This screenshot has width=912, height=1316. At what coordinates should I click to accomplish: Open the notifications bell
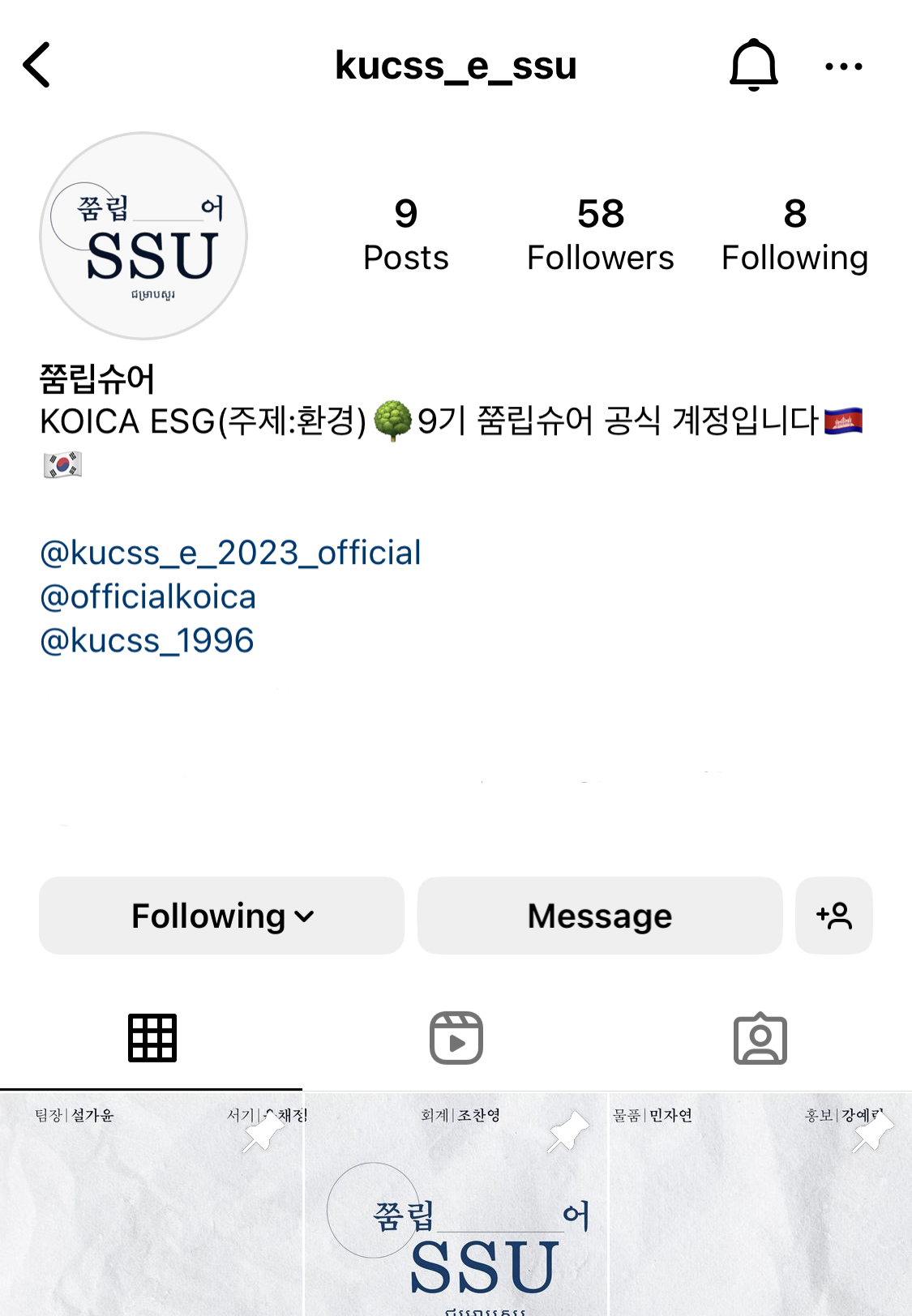pos(754,65)
